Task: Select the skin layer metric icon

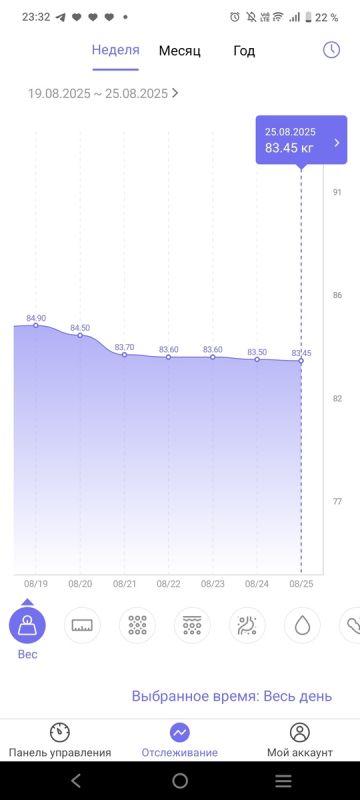Action: pyautogui.click(x=192, y=625)
